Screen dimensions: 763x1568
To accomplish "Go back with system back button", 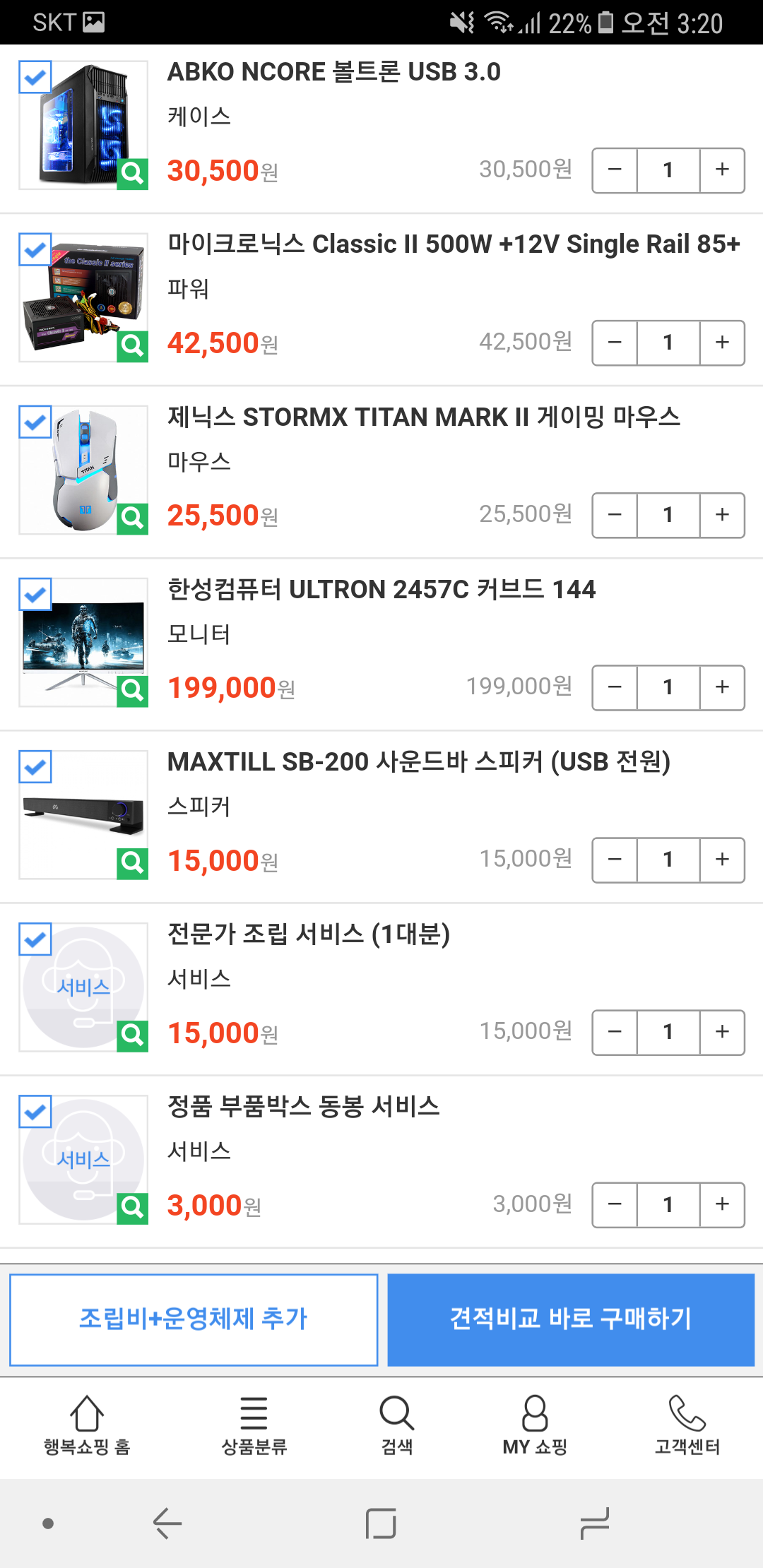I will (x=167, y=1523).
